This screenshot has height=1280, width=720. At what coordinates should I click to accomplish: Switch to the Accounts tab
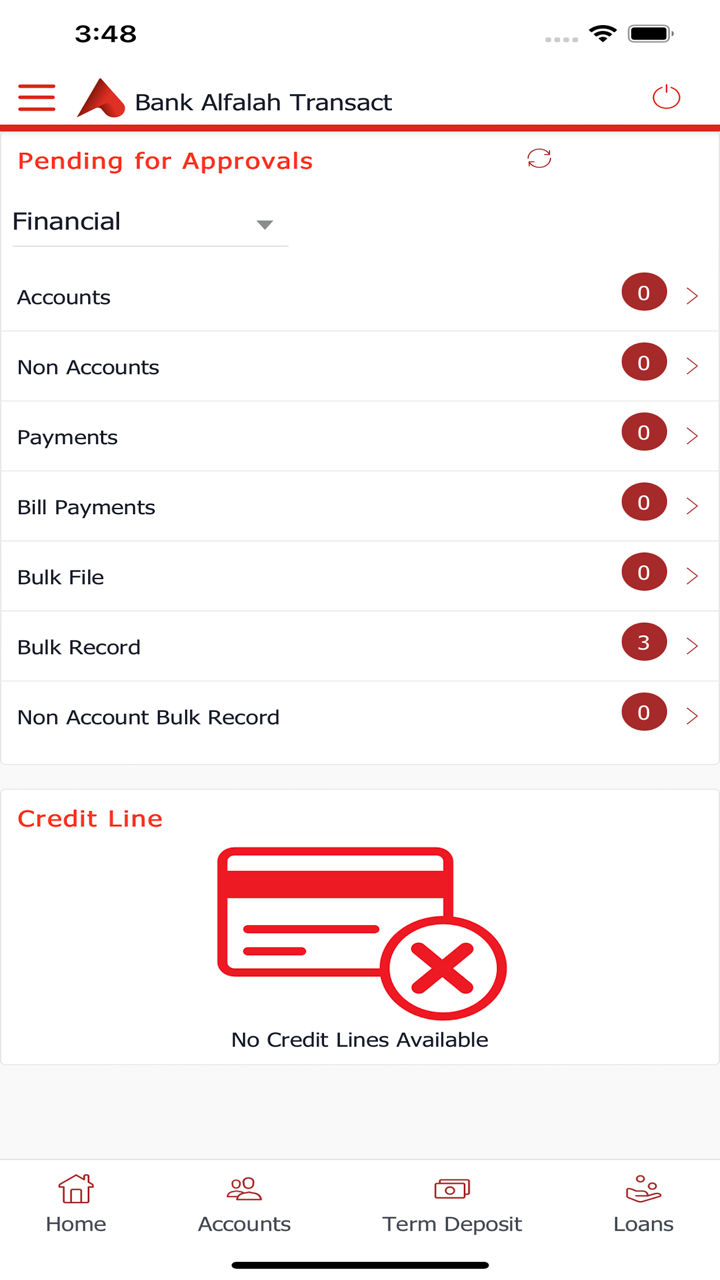[x=244, y=1205]
